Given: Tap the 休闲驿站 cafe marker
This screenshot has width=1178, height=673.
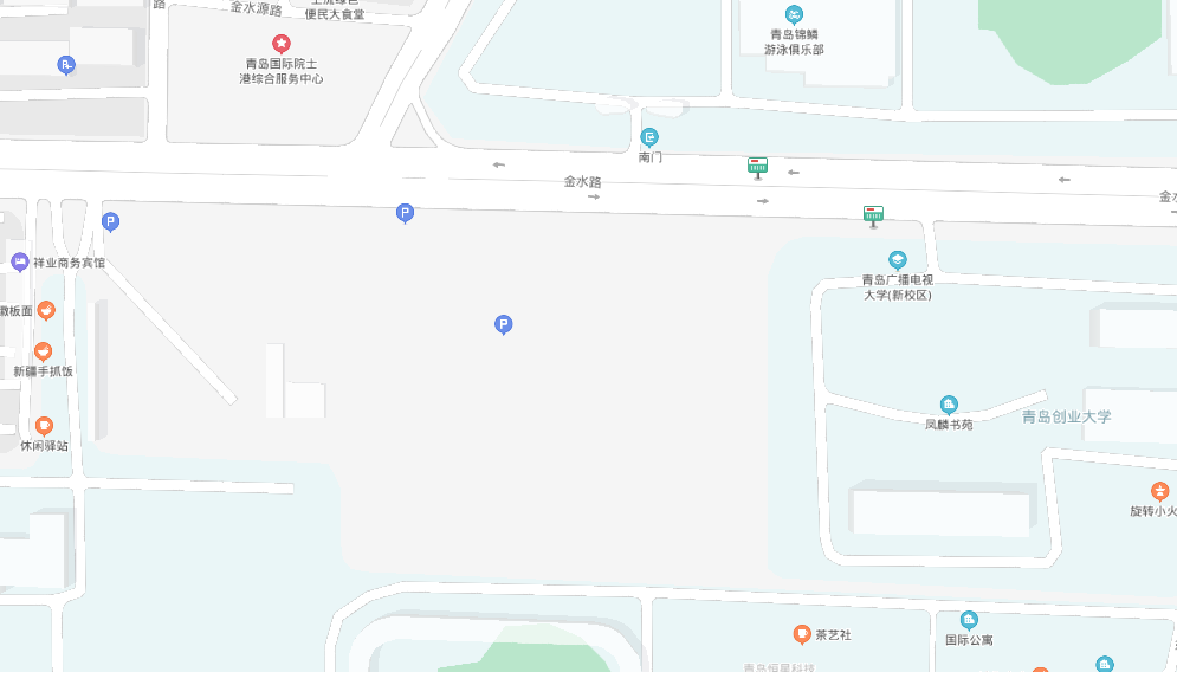Looking at the screenshot, I should click(x=44, y=426).
